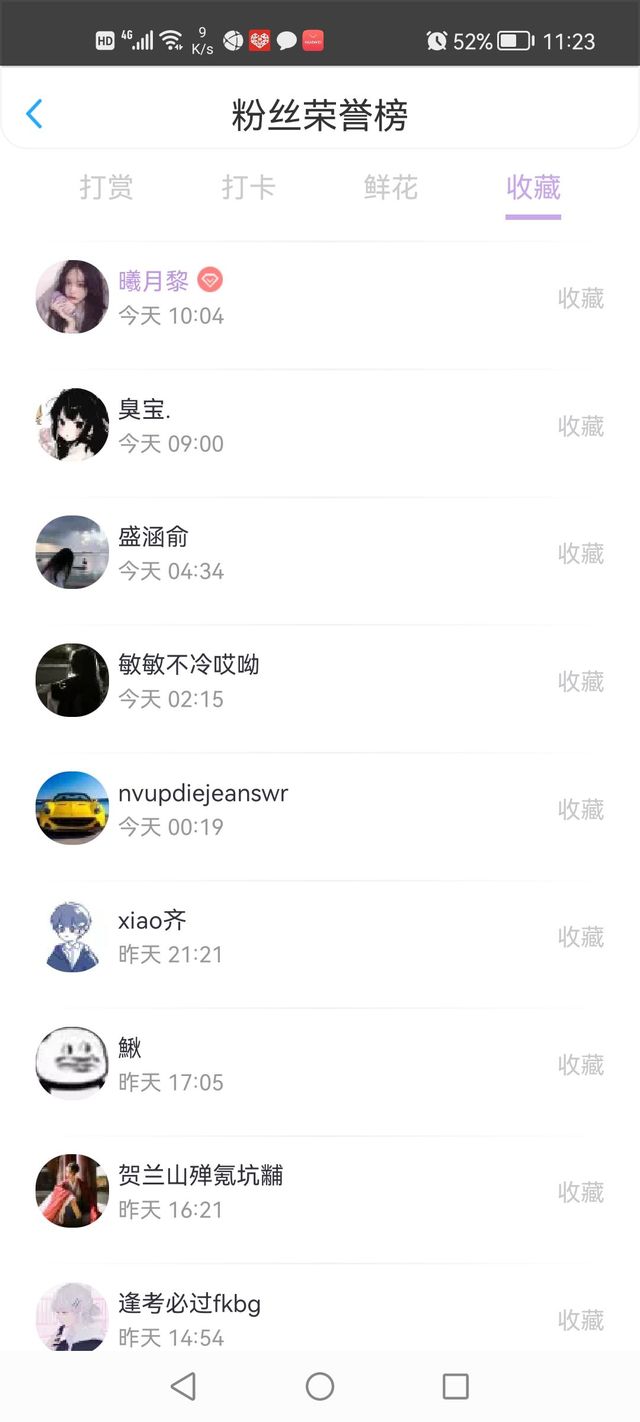Switch to the 鲜花 tab

[x=391, y=187]
